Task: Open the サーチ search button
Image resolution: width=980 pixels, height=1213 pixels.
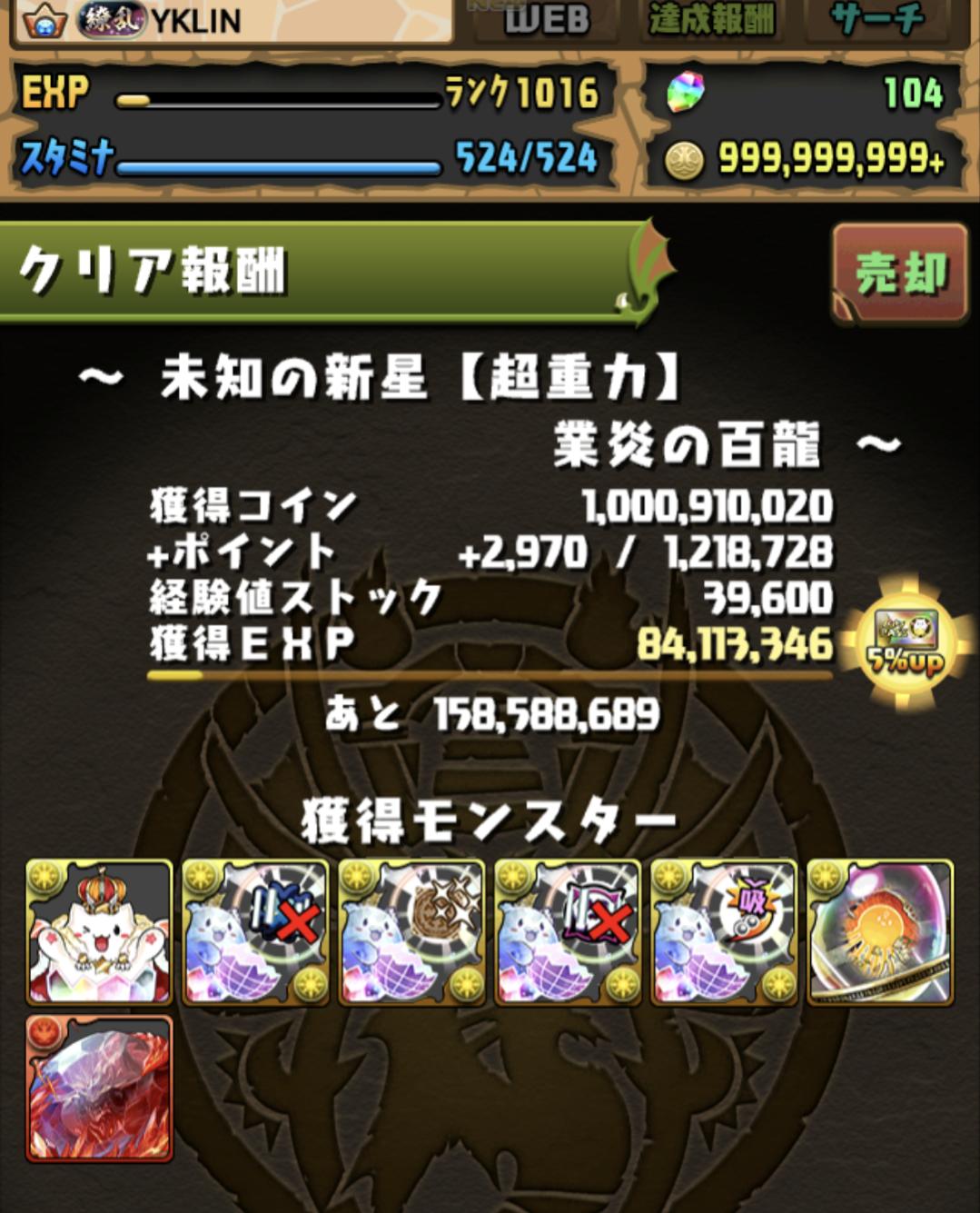Action: (x=876, y=20)
